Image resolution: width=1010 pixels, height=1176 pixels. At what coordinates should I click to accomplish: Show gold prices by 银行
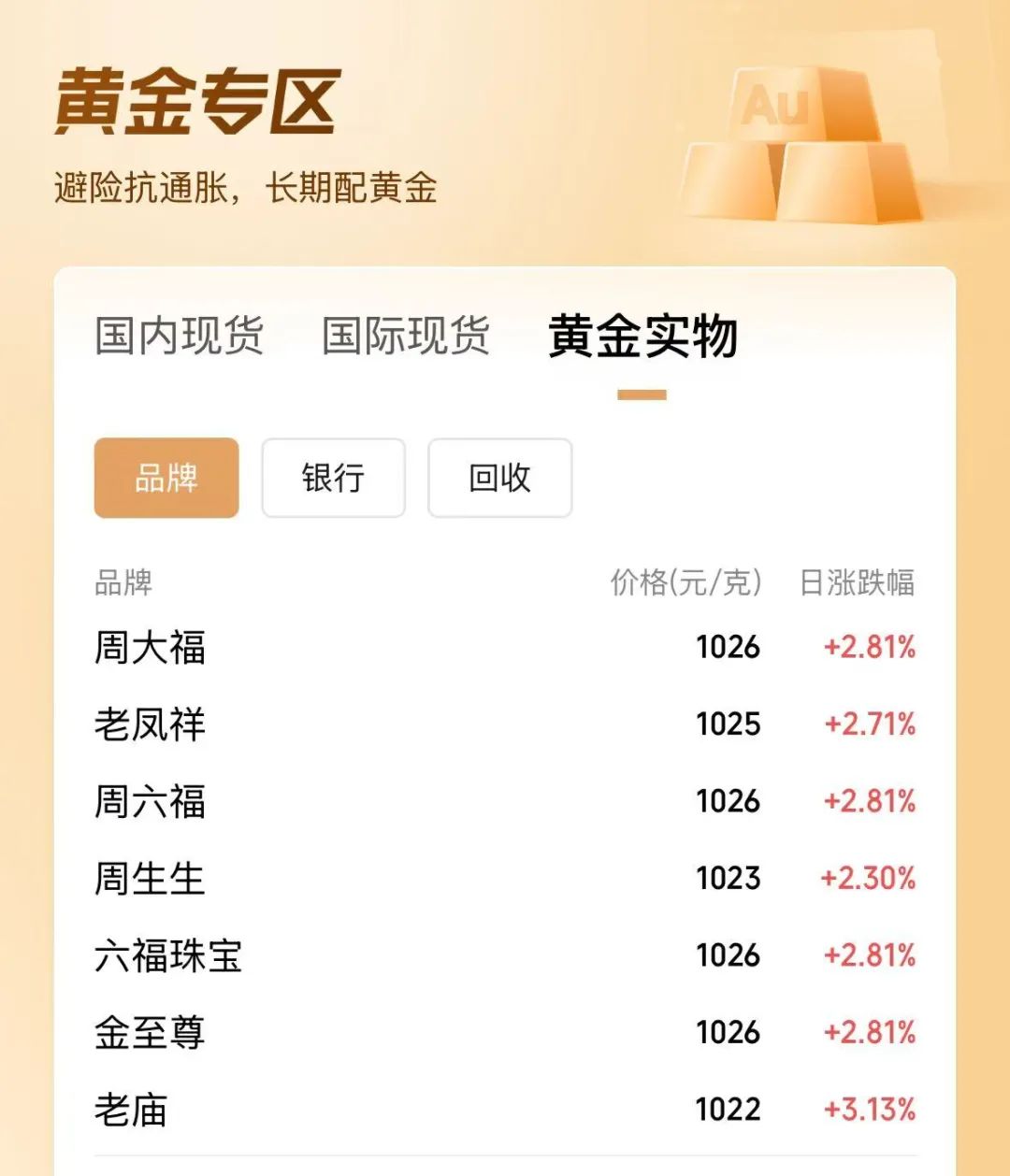[x=333, y=478]
